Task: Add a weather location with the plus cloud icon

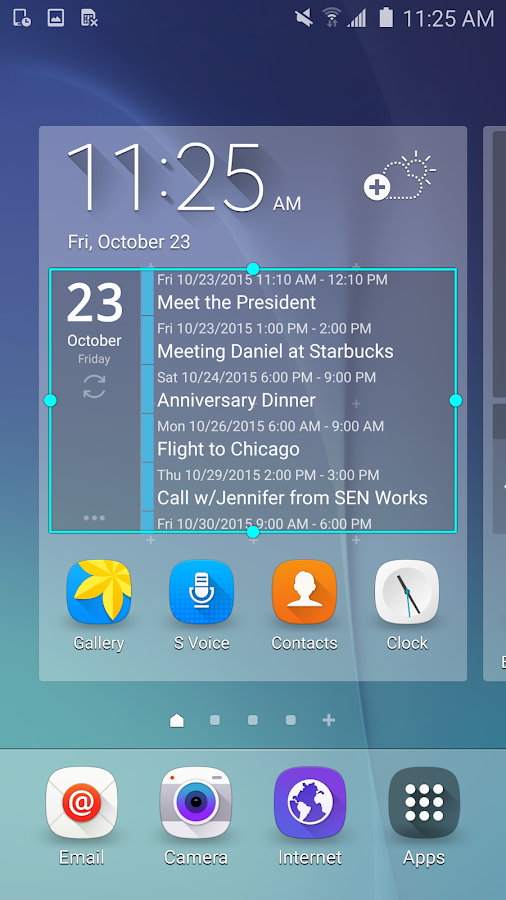Action: pyautogui.click(x=399, y=176)
